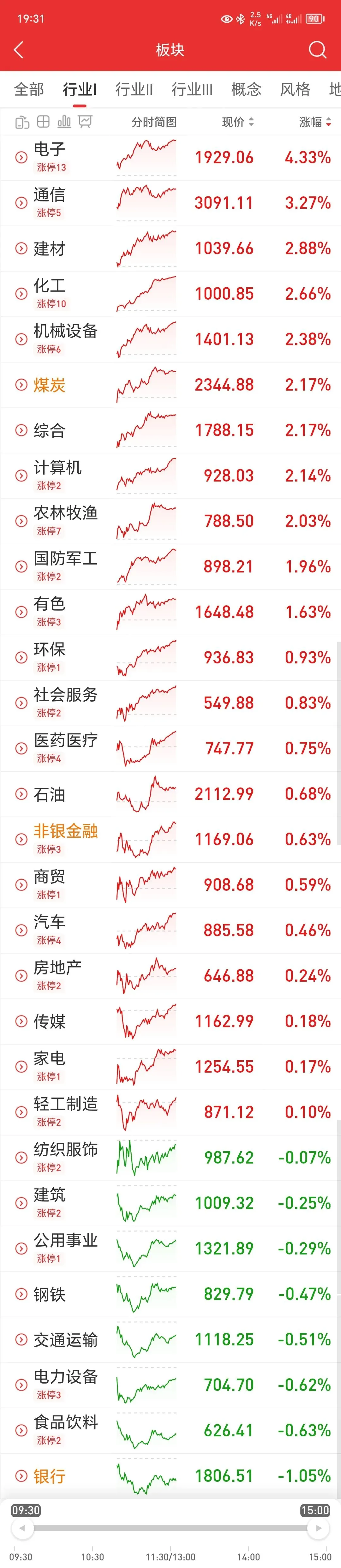Step timeline back with left arrow
The height and width of the screenshot is (1568, 341).
[22, 1528]
